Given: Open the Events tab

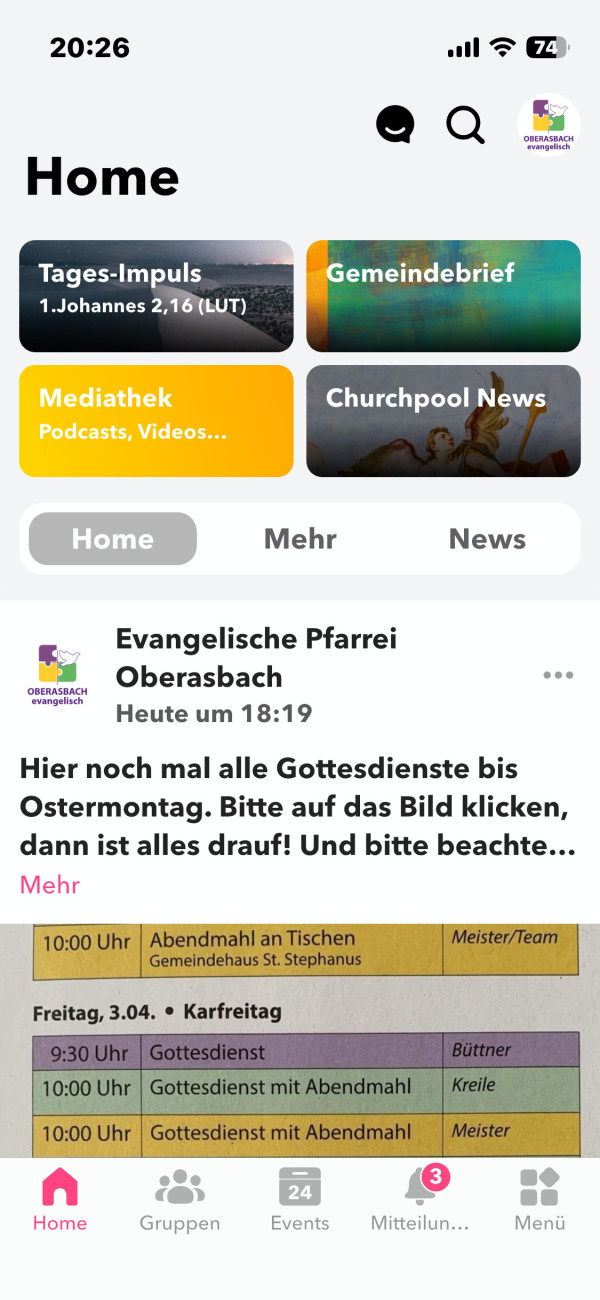Looking at the screenshot, I should [300, 1200].
